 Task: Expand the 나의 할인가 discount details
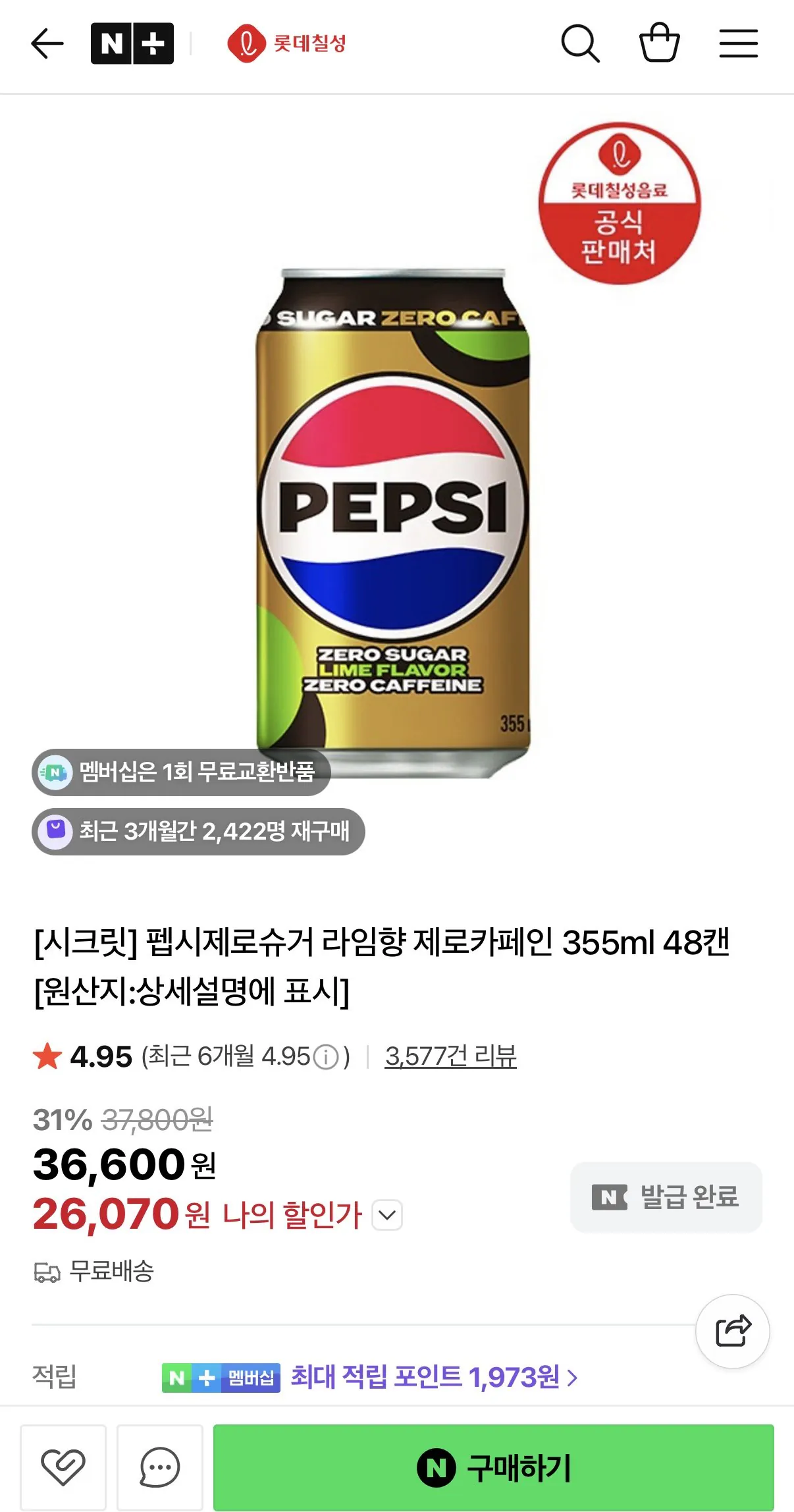[x=388, y=1215]
